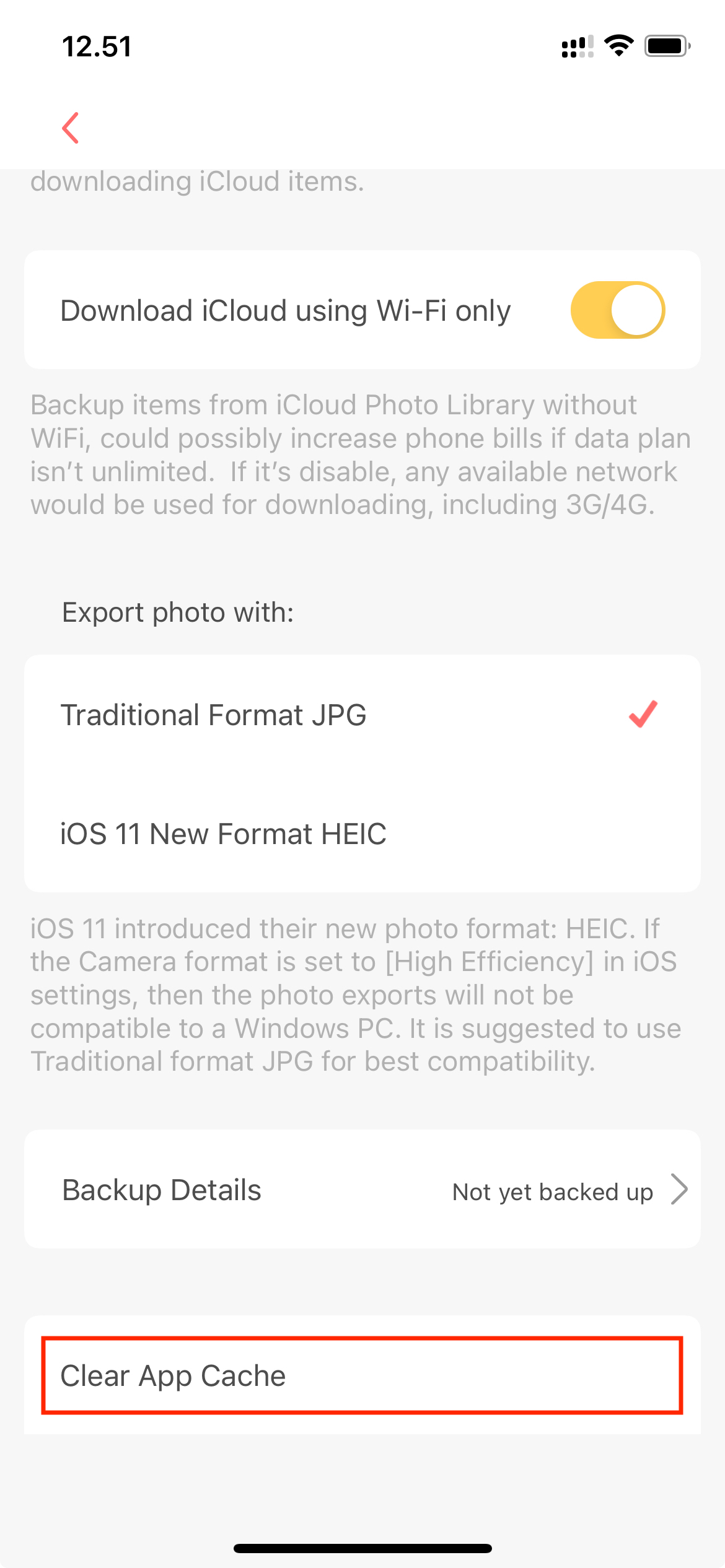Select iOS 11 New Format HEIC
725x1568 pixels.
(223, 833)
